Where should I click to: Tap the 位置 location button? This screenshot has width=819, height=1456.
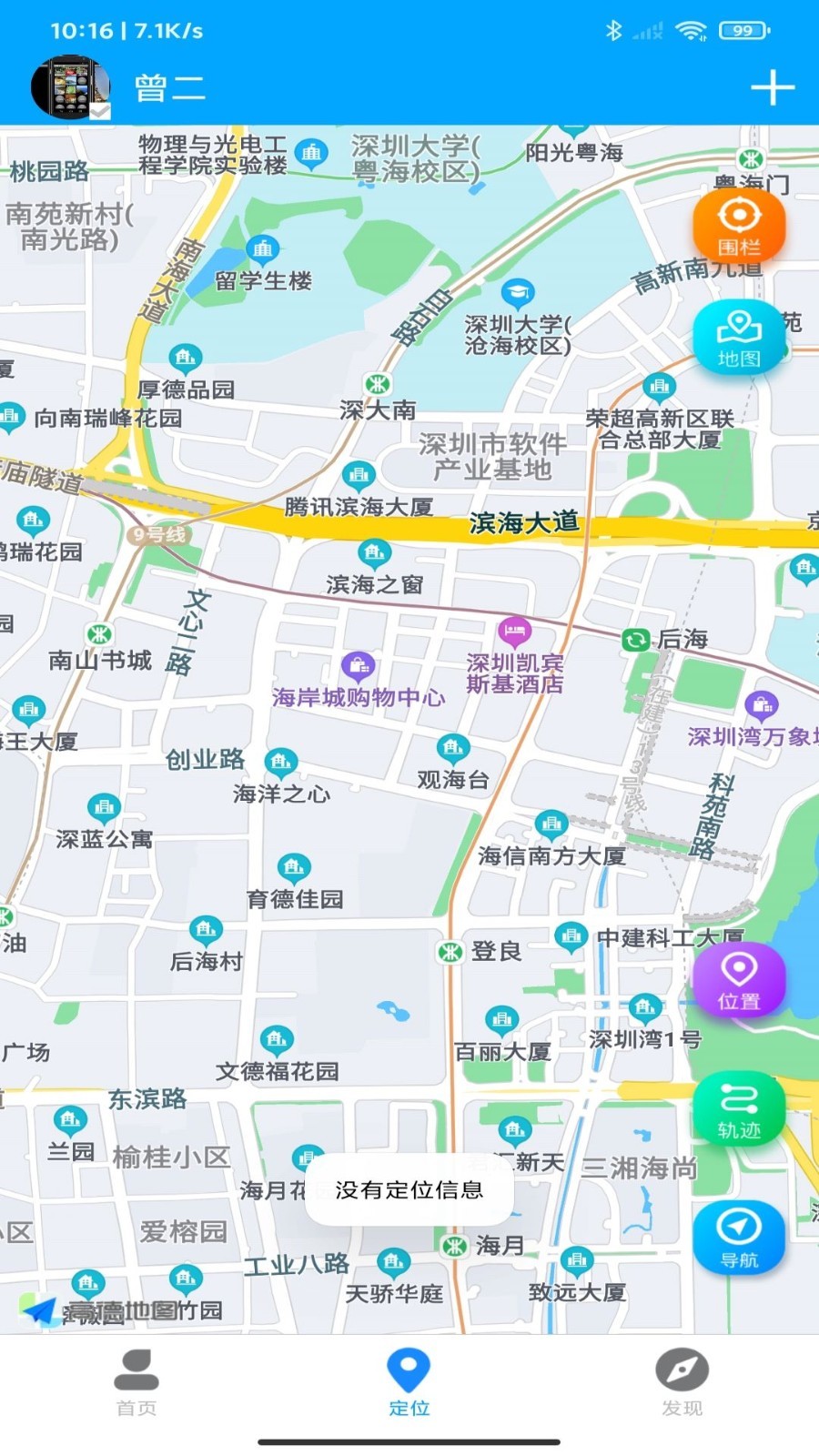tap(739, 979)
